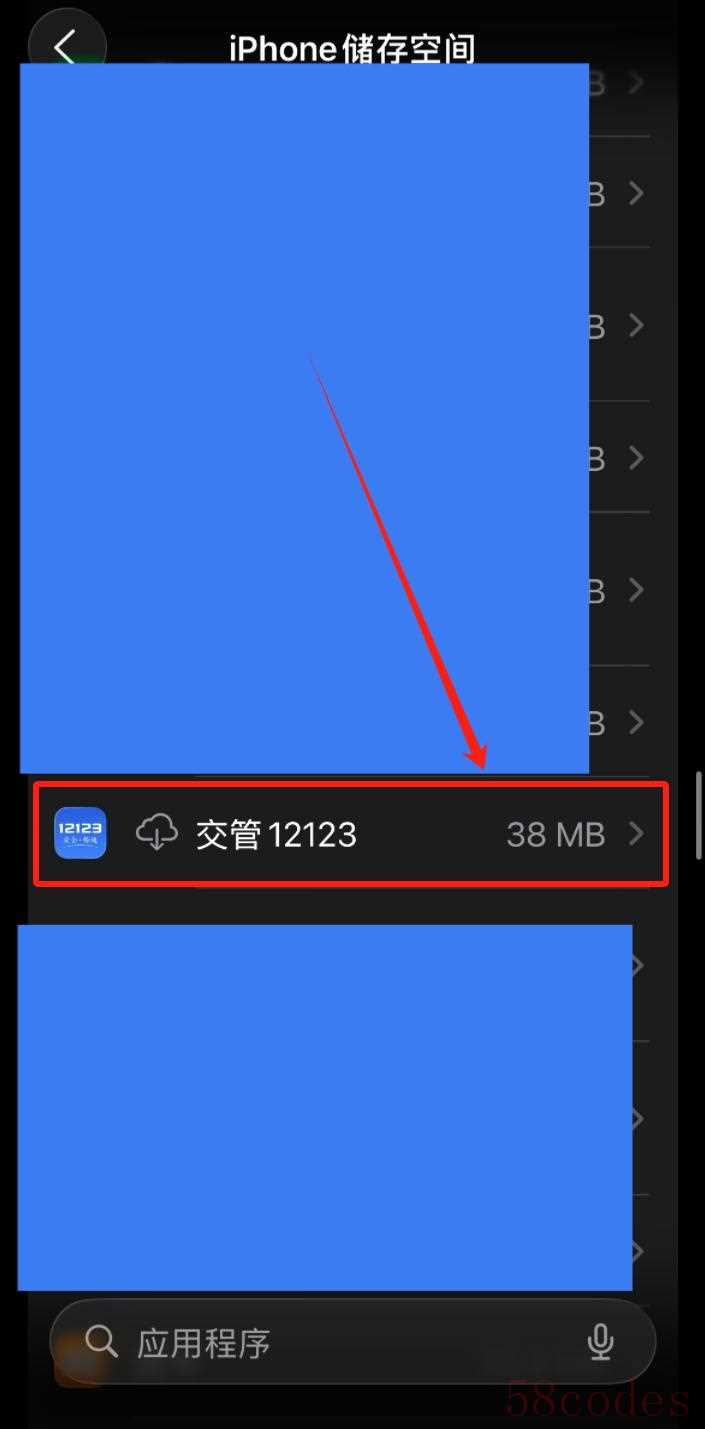The height and width of the screenshot is (1429, 705).
Task: Open the 交管12123 storage row
Action: 350,834
